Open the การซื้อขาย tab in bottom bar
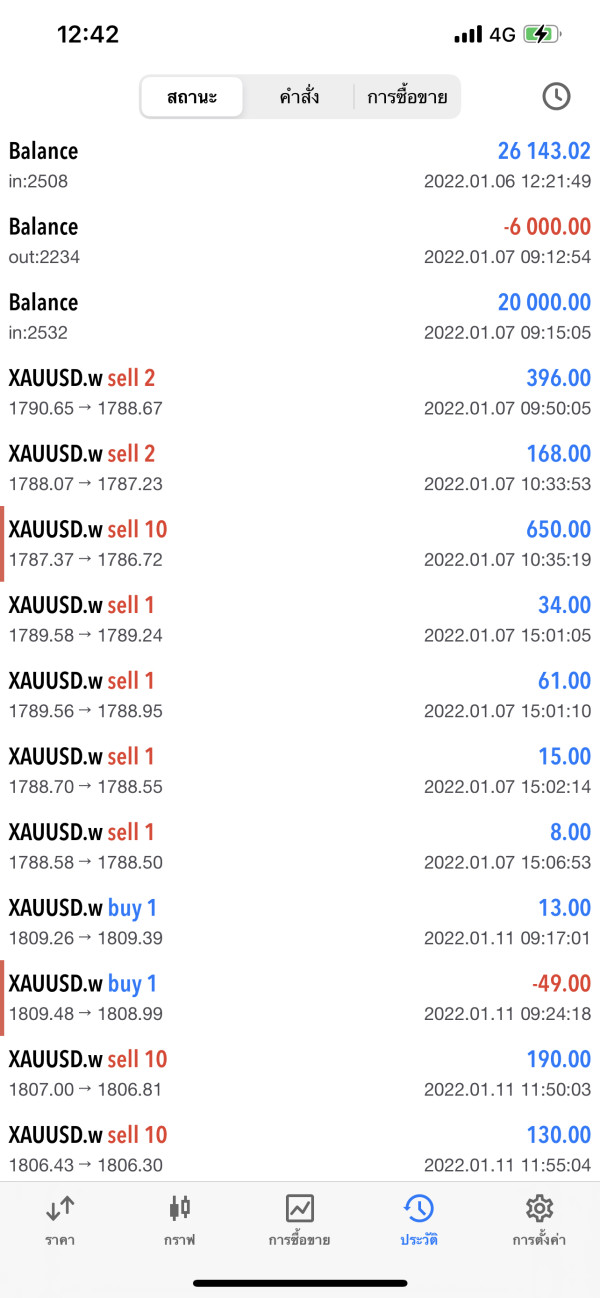 click(x=300, y=1221)
